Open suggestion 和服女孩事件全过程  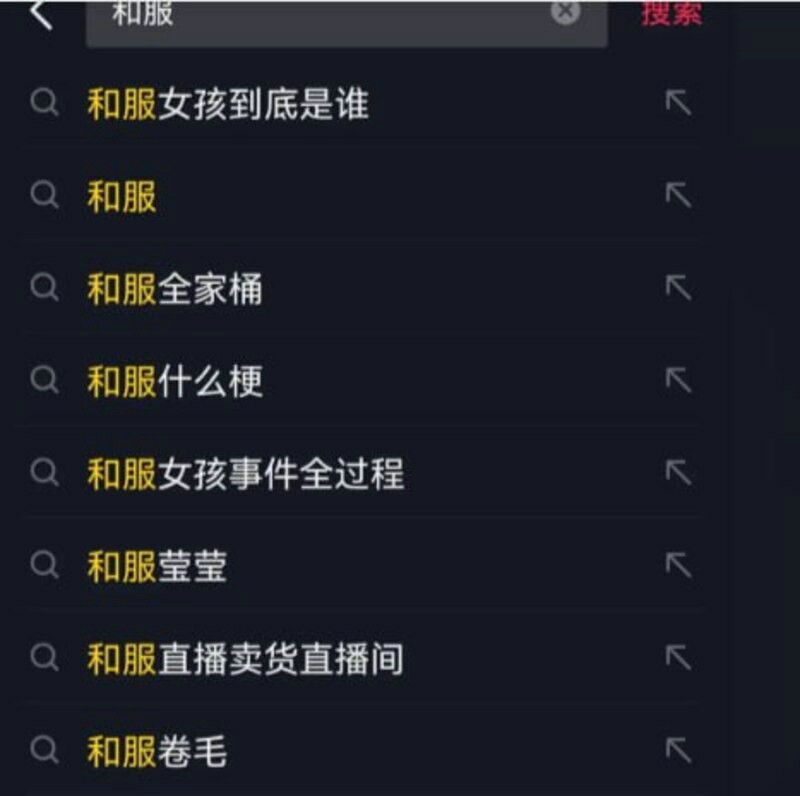point(246,474)
